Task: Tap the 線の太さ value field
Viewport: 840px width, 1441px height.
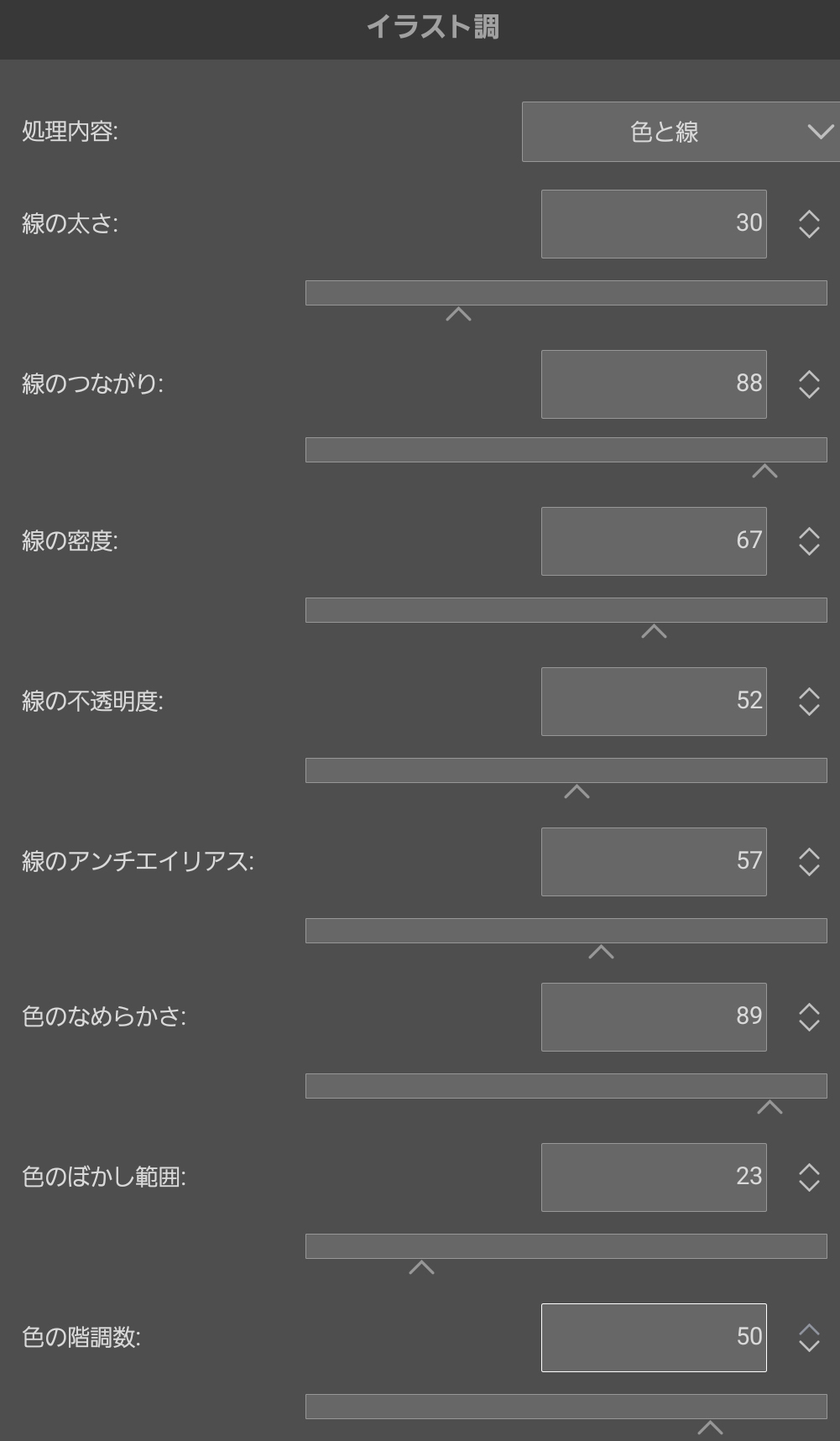Action: click(x=654, y=223)
